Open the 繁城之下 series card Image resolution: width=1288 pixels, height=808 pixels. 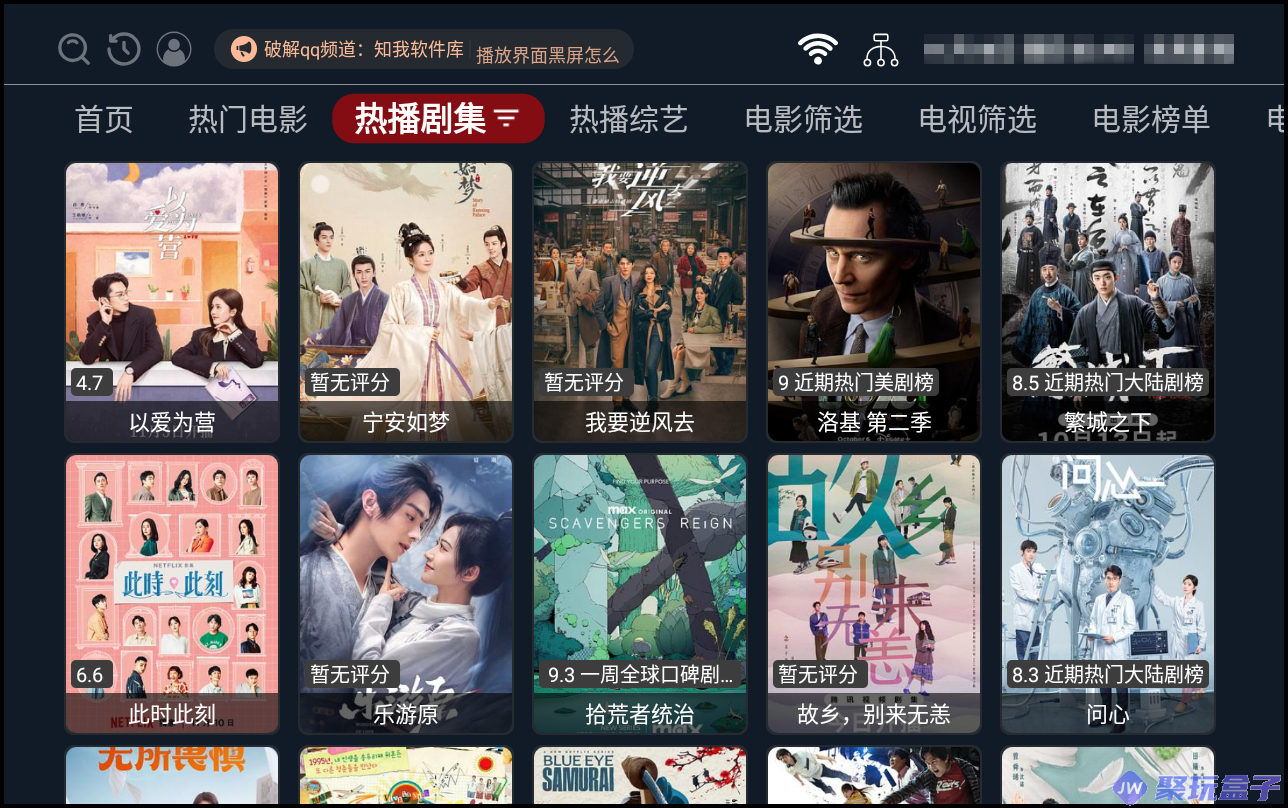[x=1108, y=300]
